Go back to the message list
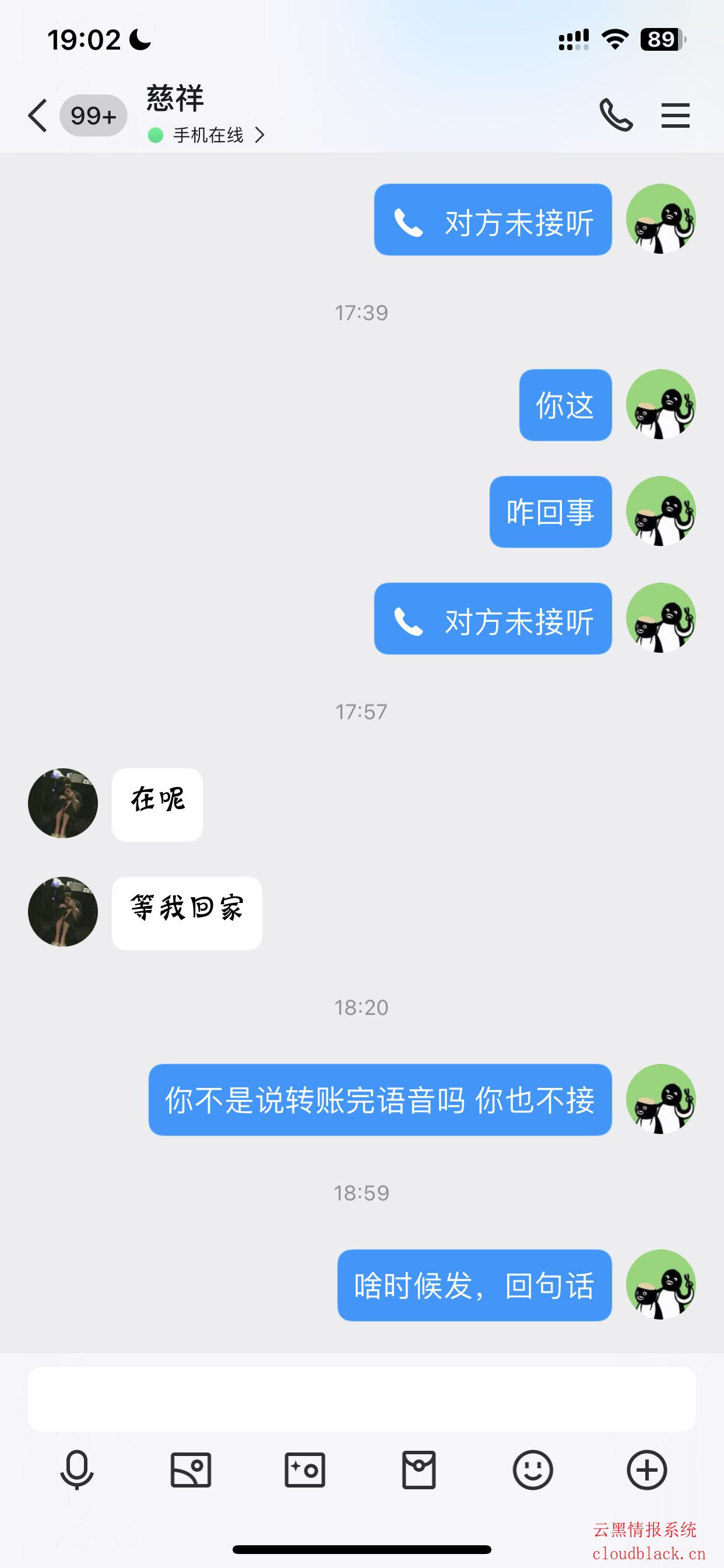Image resolution: width=724 pixels, height=1568 pixels. point(38,115)
